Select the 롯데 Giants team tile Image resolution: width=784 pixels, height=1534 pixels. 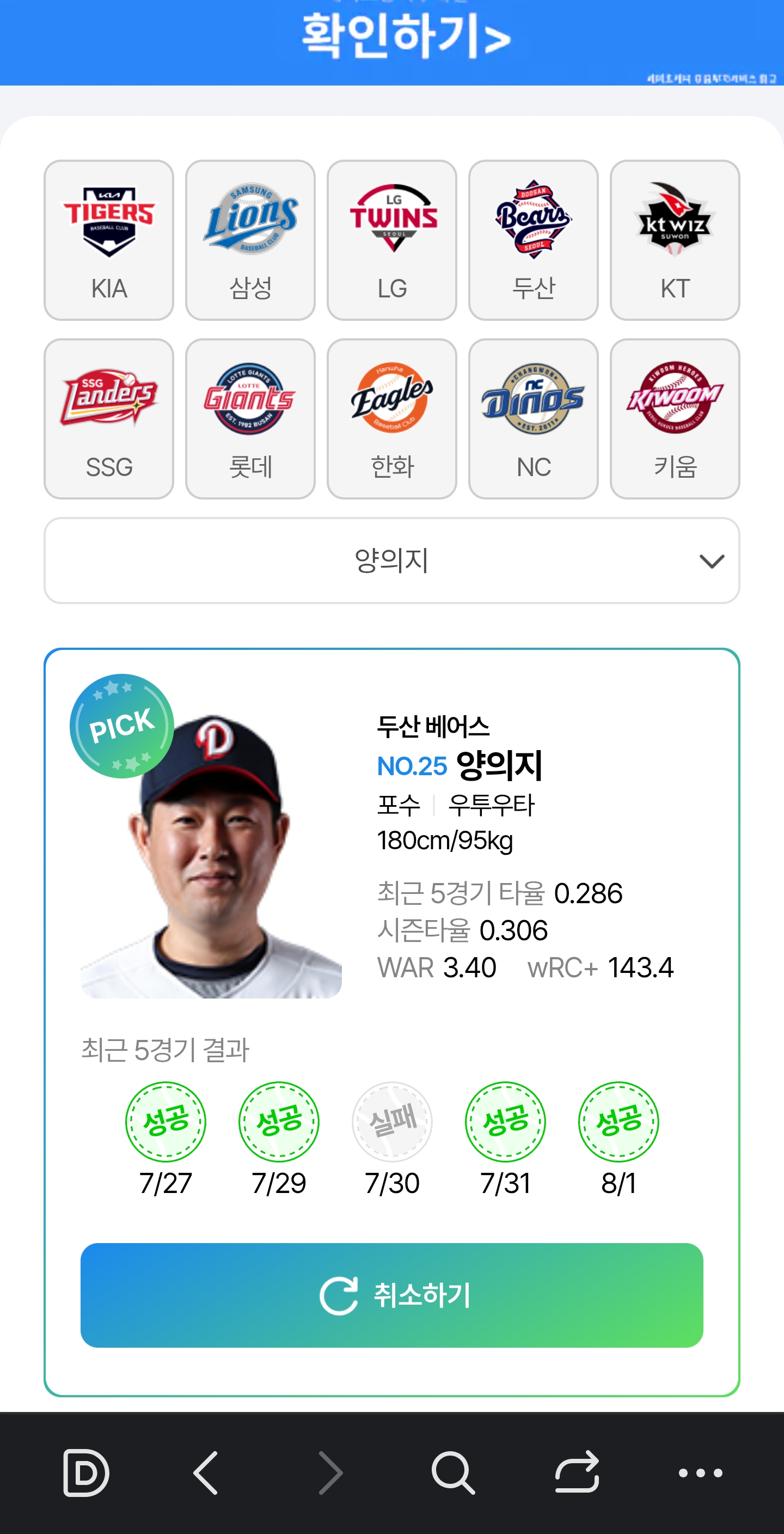250,418
